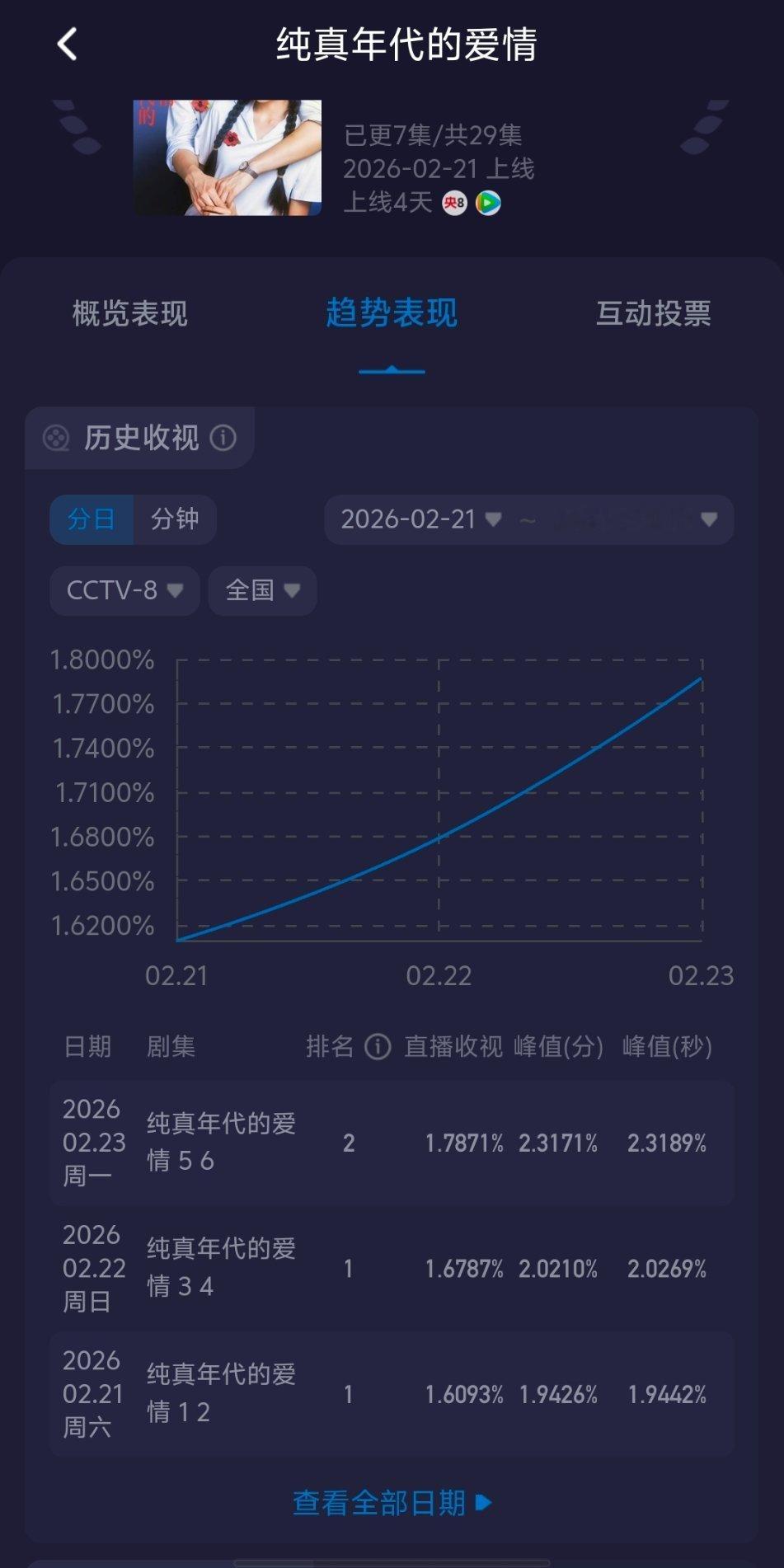Select the 02.22 label on the chart axis

pos(440,976)
